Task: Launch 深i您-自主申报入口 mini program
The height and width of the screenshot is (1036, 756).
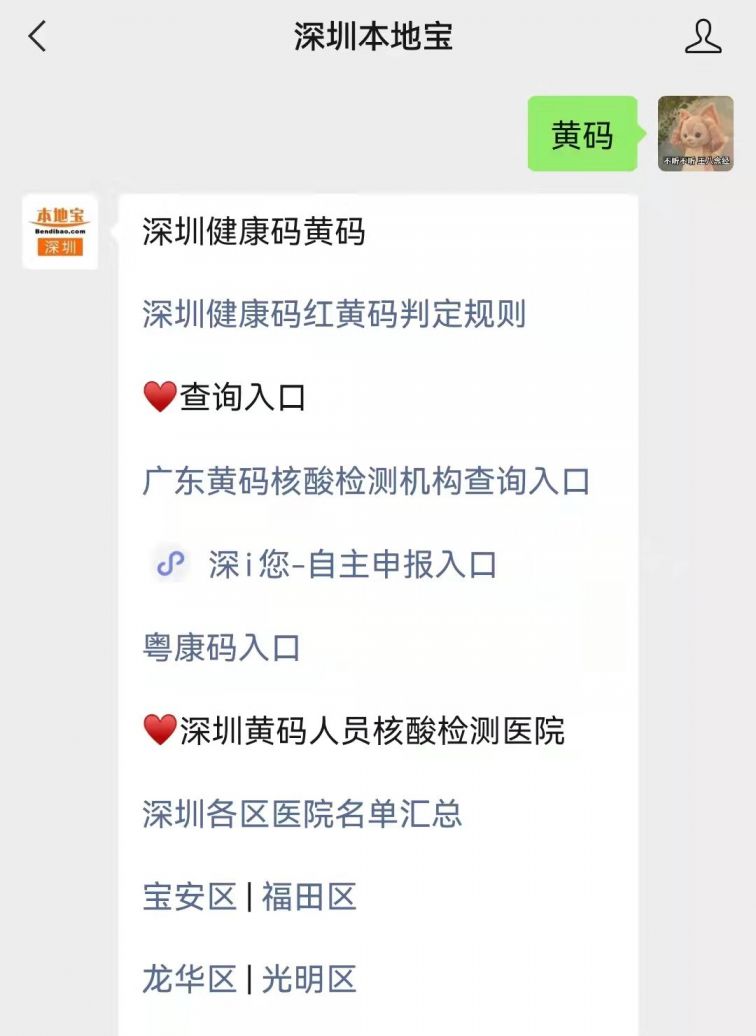Action: click(x=352, y=565)
